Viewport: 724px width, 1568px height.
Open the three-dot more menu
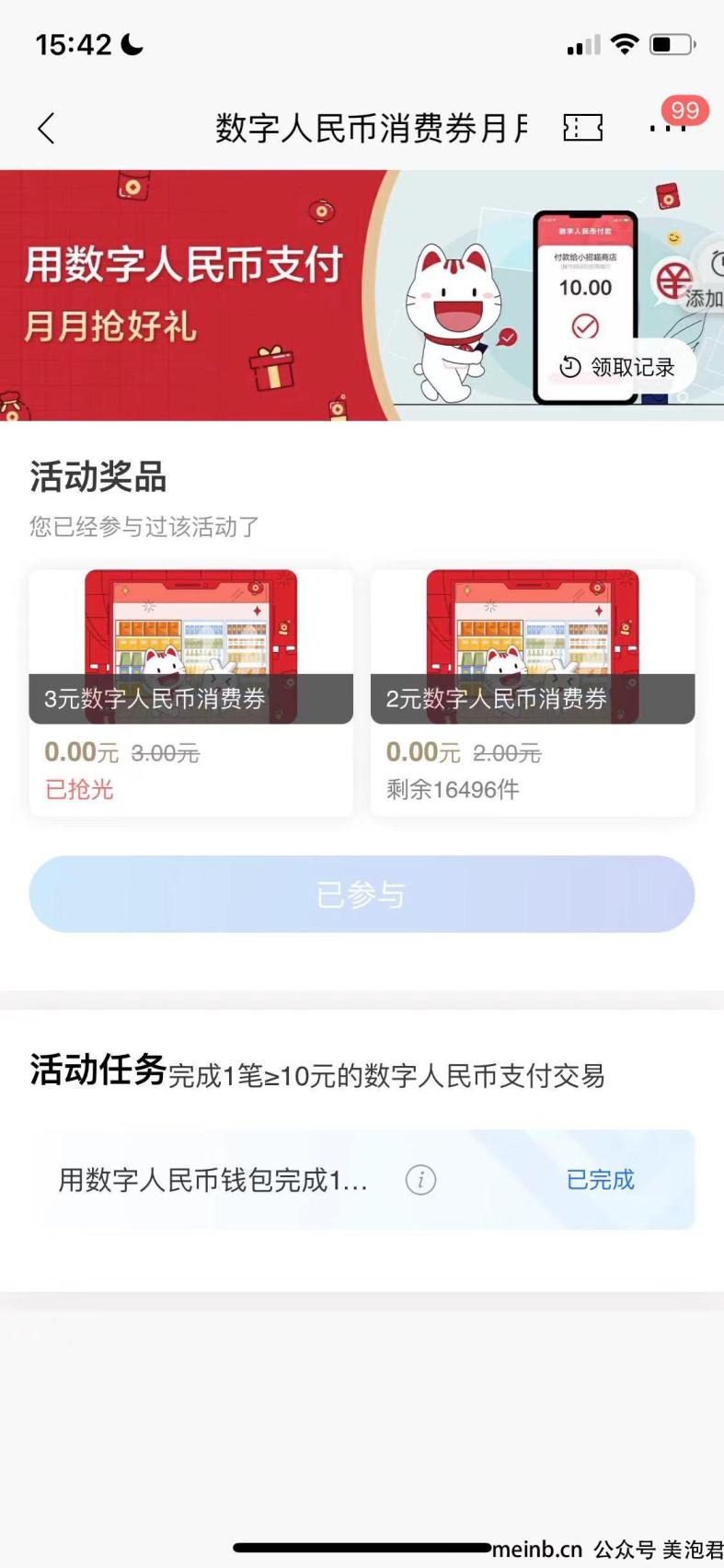coord(667,128)
